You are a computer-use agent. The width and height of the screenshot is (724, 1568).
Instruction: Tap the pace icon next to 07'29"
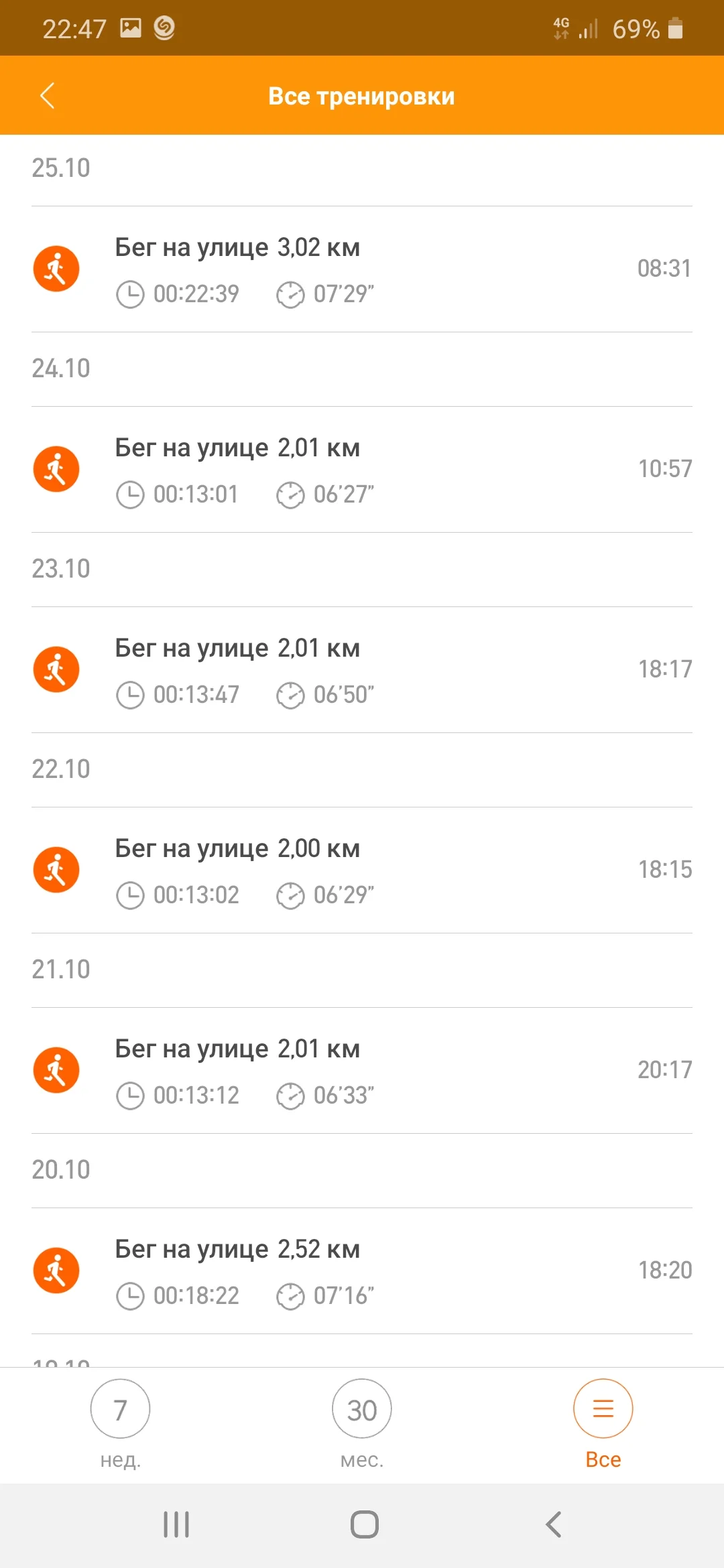click(x=290, y=293)
